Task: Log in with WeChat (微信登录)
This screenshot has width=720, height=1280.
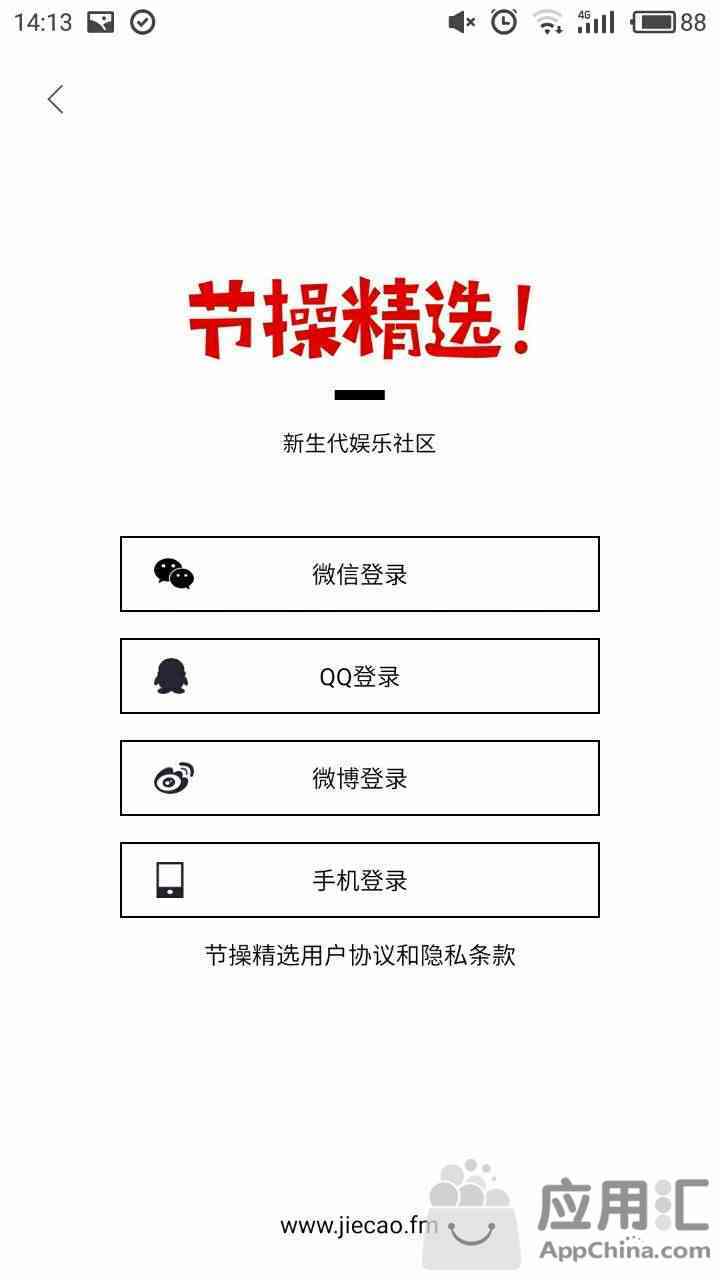Action: (360, 574)
